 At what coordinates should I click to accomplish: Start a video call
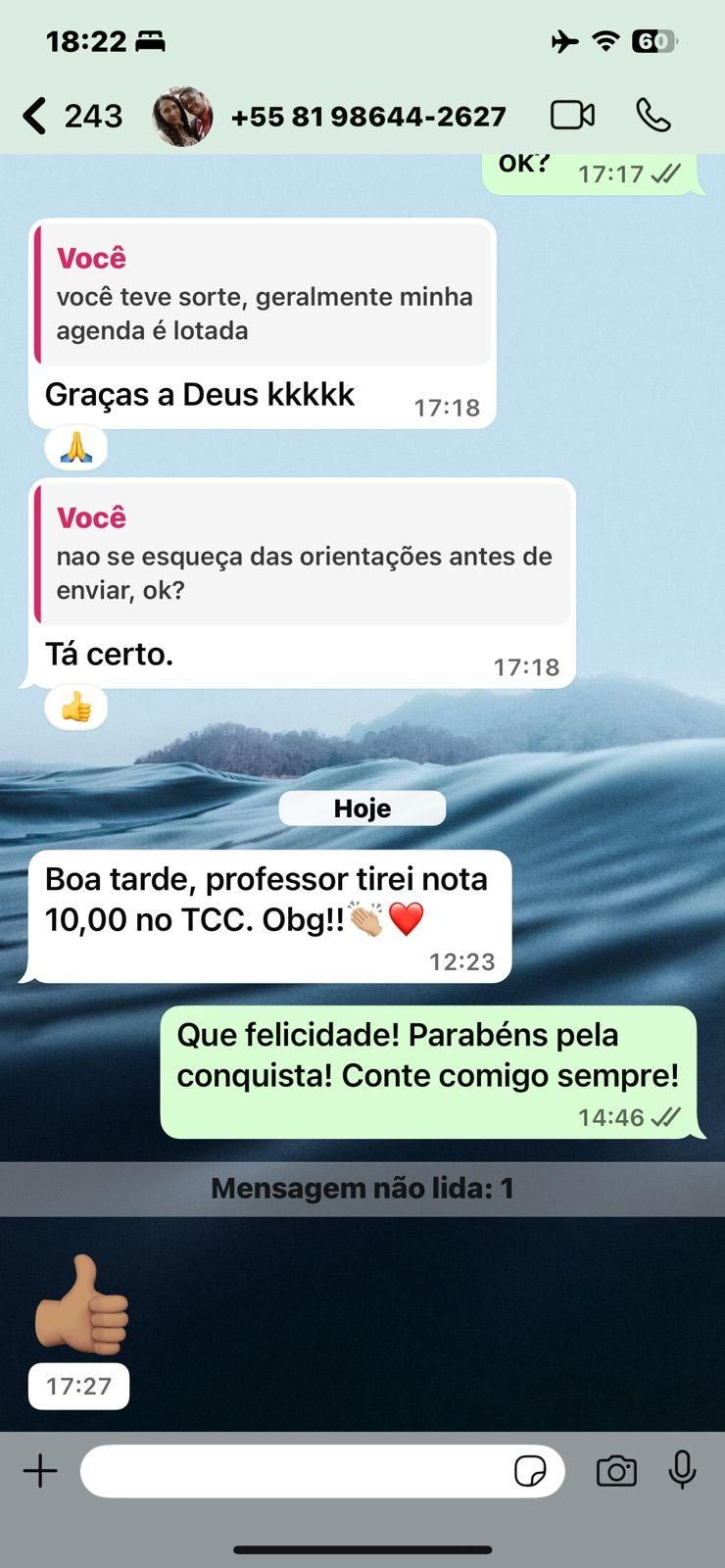click(572, 116)
